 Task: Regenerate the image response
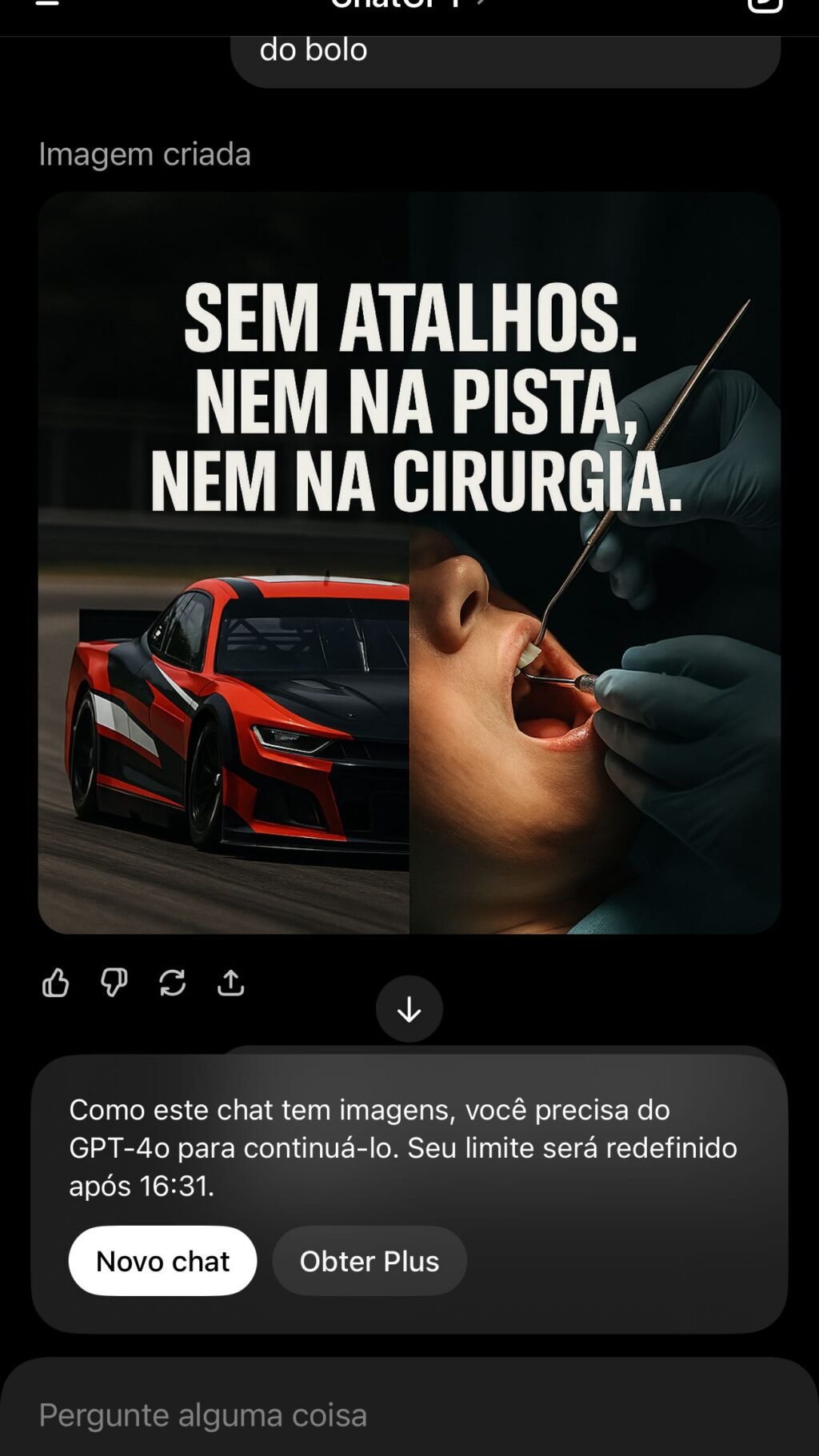[x=172, y=983]
